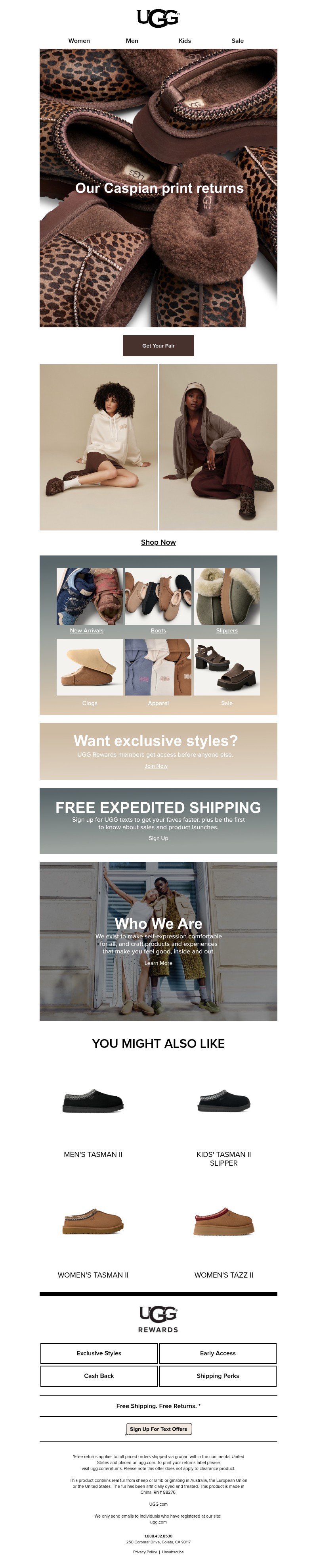Go to the Kids section
The width and height of the screenshot is (317, 1568).
coord(184,41)
